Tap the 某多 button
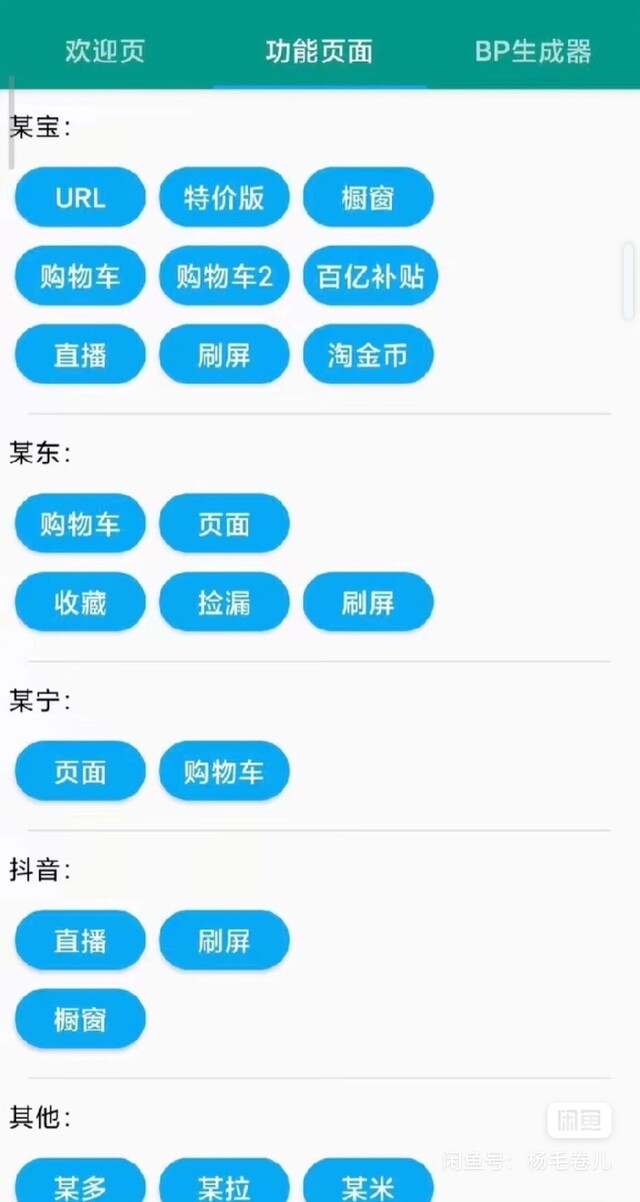Screen dimensions: 640x1202 tap(80, 1183)
